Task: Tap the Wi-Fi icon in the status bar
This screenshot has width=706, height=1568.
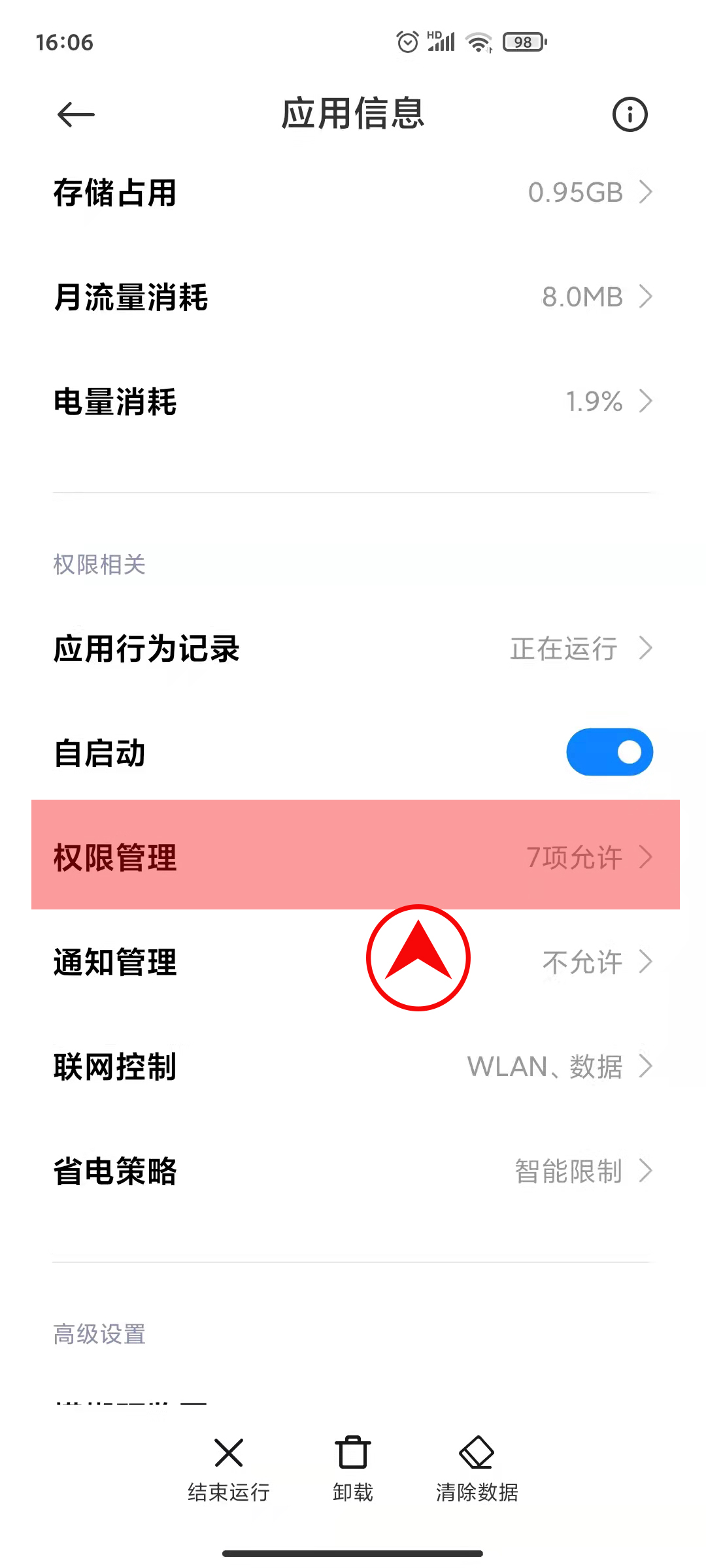Action: (x=477, y=41)
